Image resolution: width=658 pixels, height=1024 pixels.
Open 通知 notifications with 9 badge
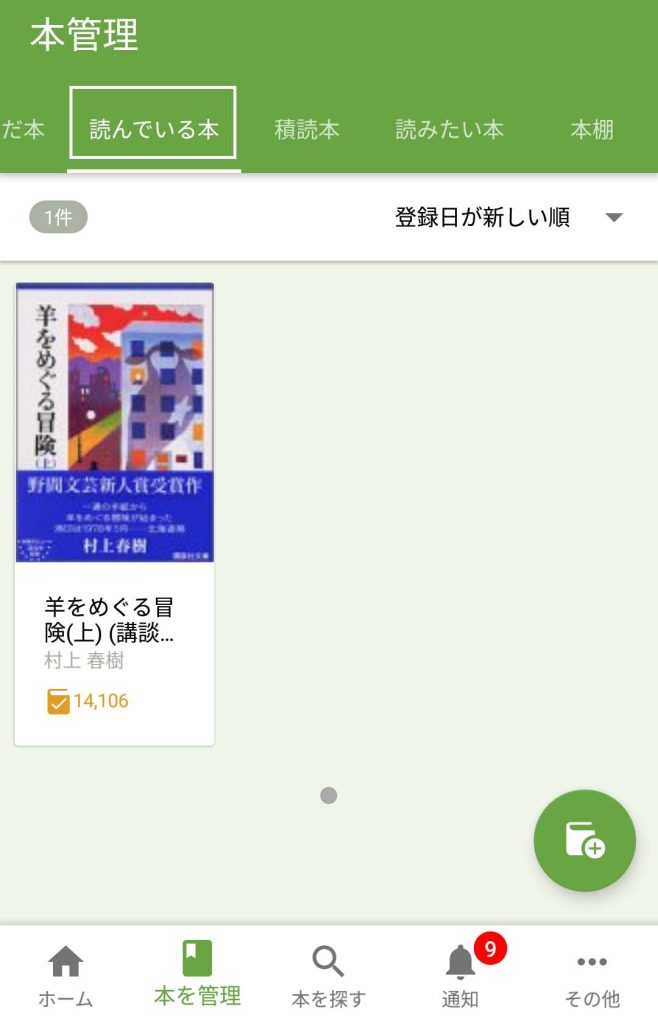[461, 976]
